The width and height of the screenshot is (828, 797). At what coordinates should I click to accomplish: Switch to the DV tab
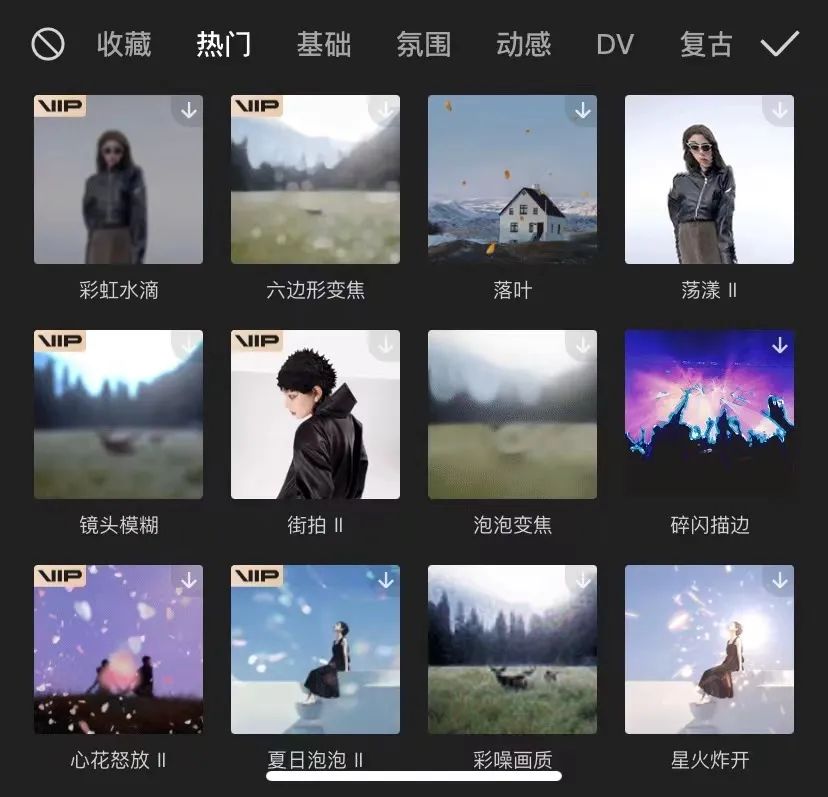pos(615,45)
